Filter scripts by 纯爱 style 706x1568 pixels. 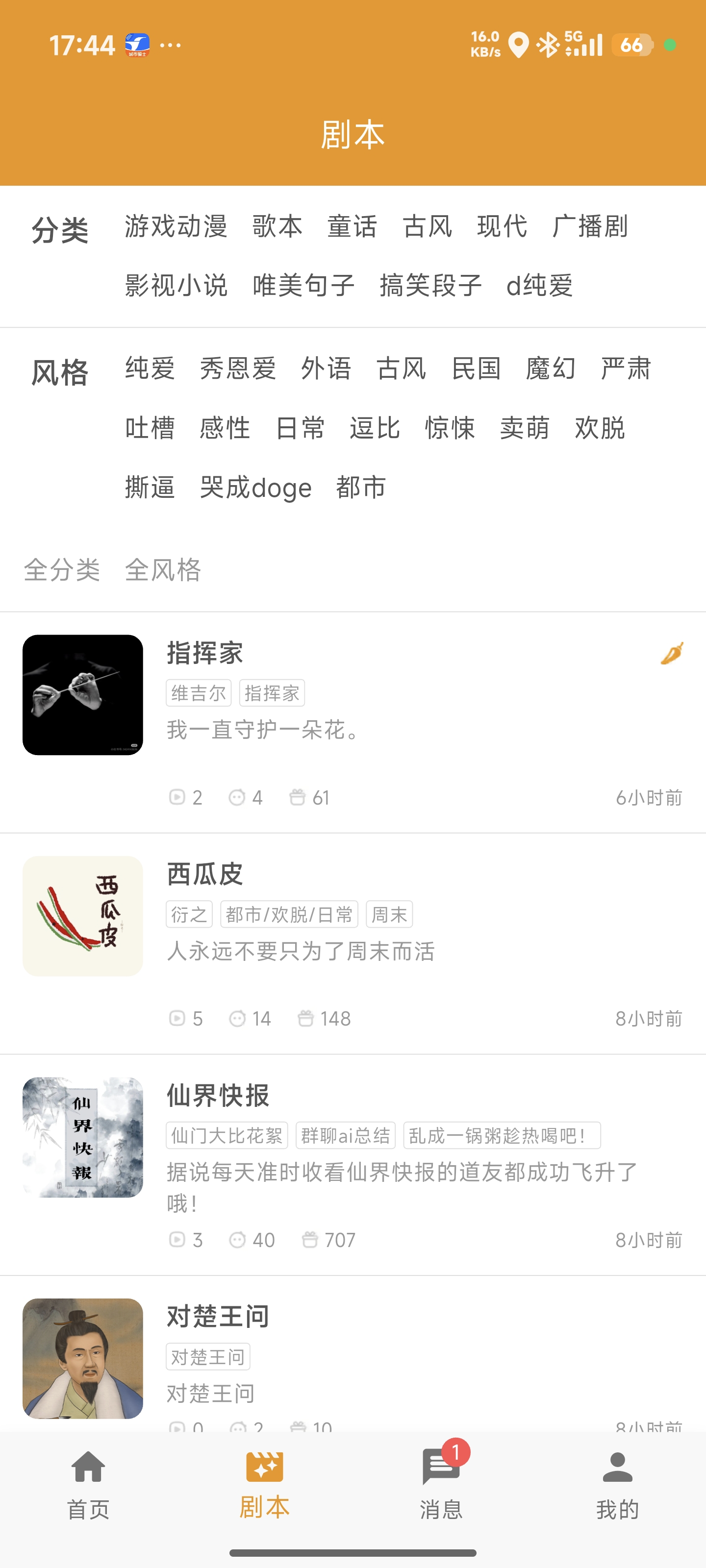pyautogui.click(x=150, y=369)
